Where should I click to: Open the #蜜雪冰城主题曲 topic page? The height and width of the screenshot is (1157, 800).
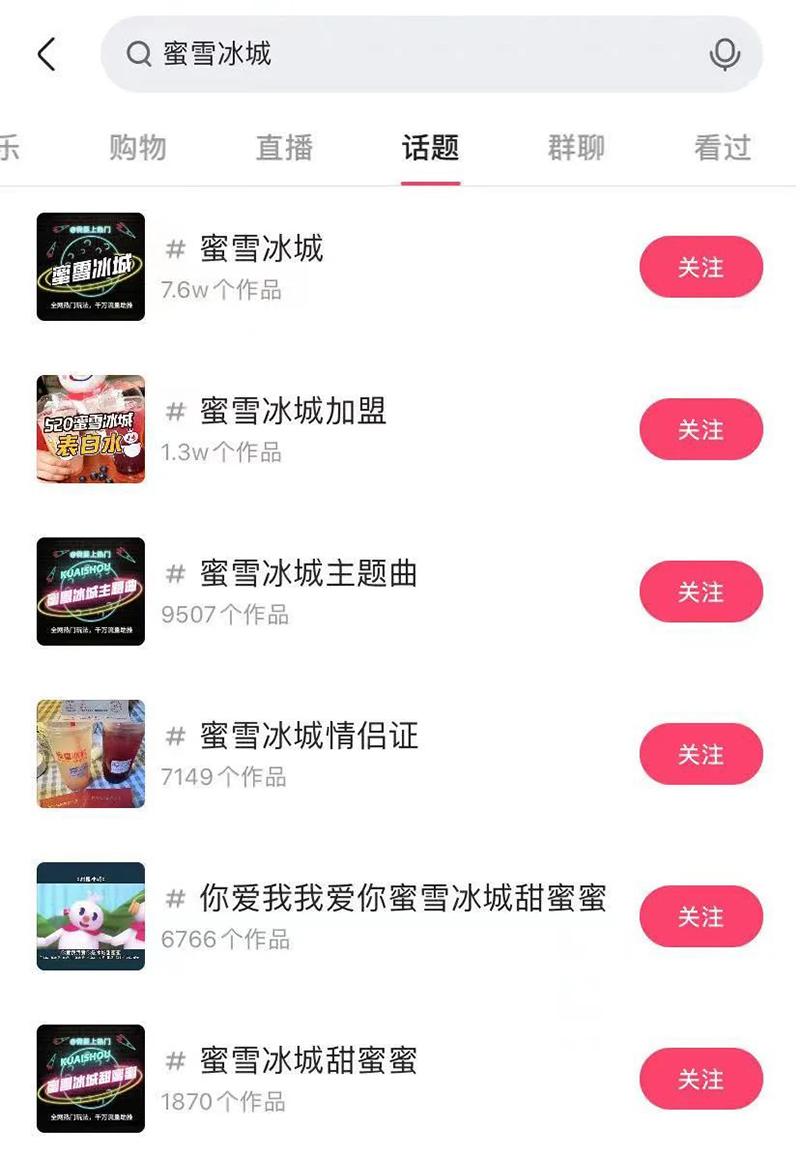point(308,574)
